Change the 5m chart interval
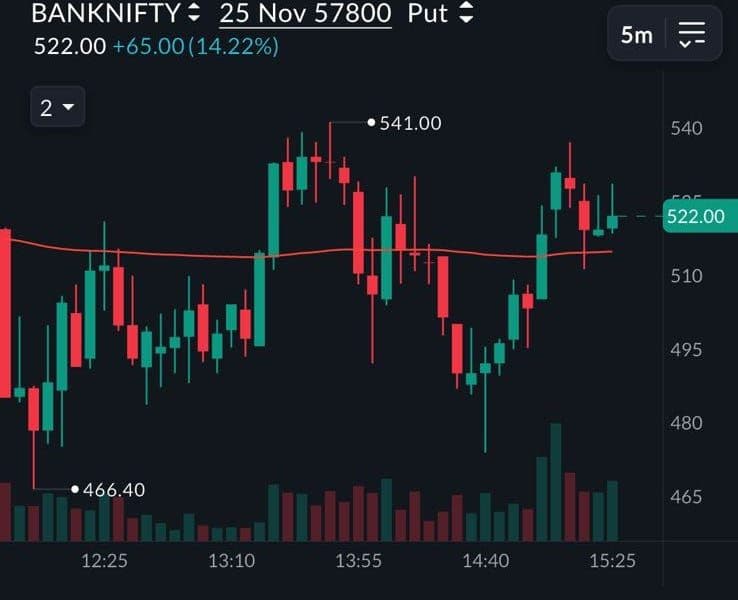Screen dimensions: 738x600 click(636, 35)
